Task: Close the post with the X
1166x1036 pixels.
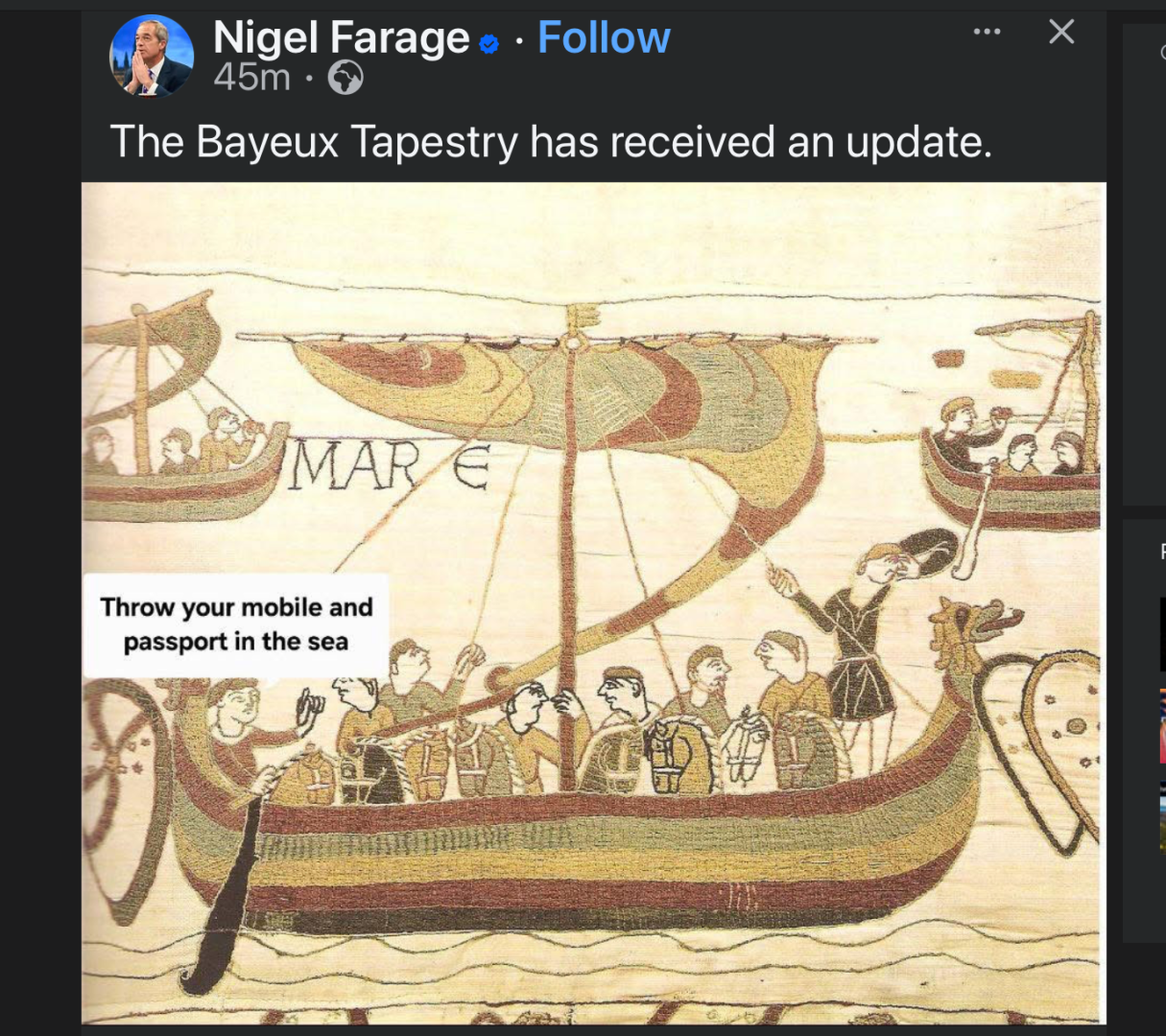Action: point(1061,32)
